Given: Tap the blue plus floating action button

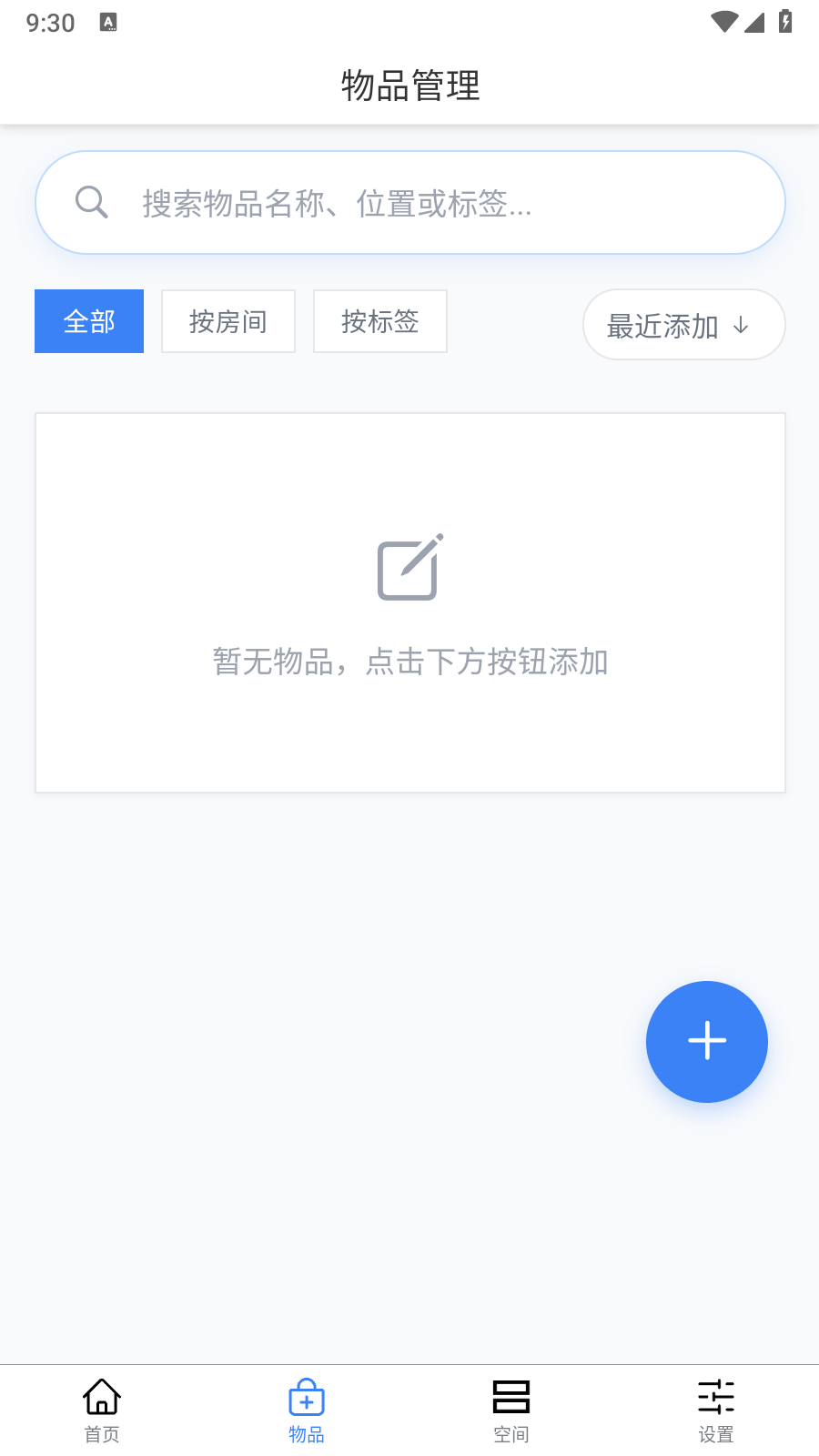Looking at the screenshot, I should point(707,1041).
